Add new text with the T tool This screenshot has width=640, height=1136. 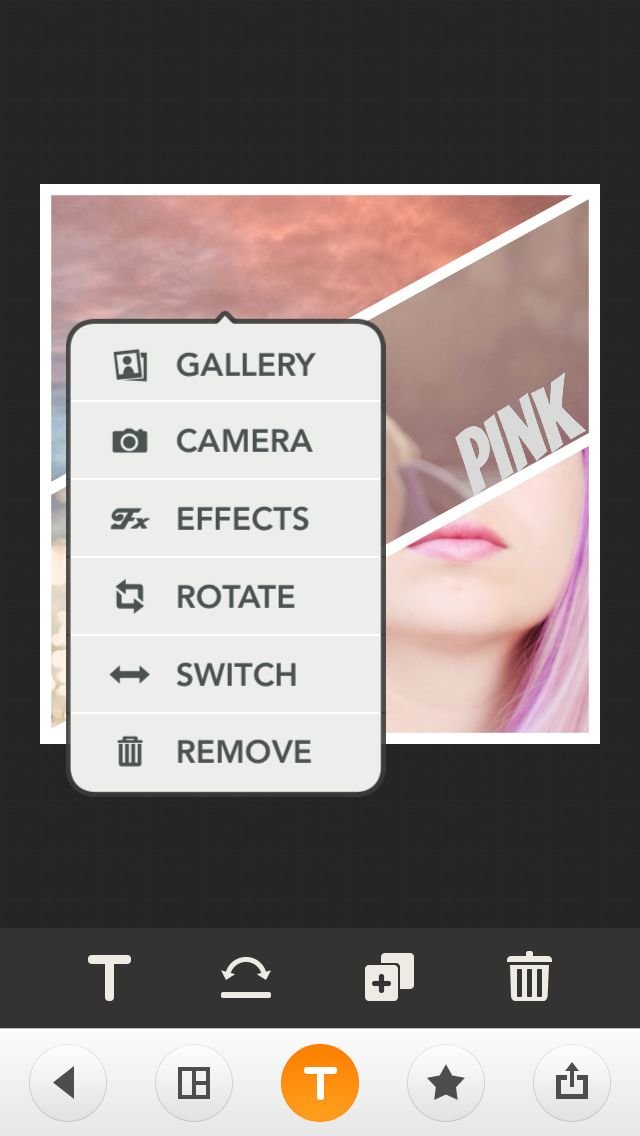pos(109,977)
